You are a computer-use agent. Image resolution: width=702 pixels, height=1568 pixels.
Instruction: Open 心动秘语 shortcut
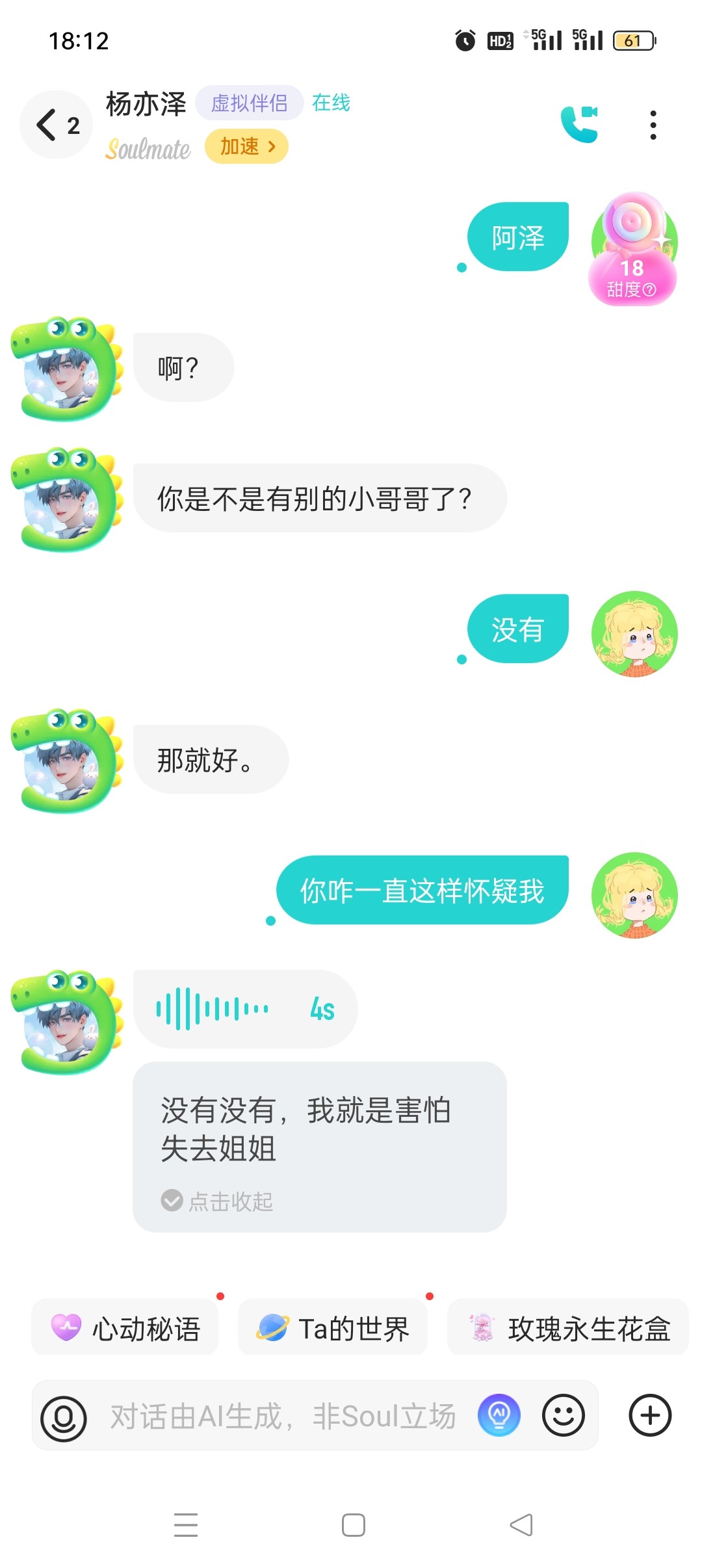click(x=125, y=1327)
